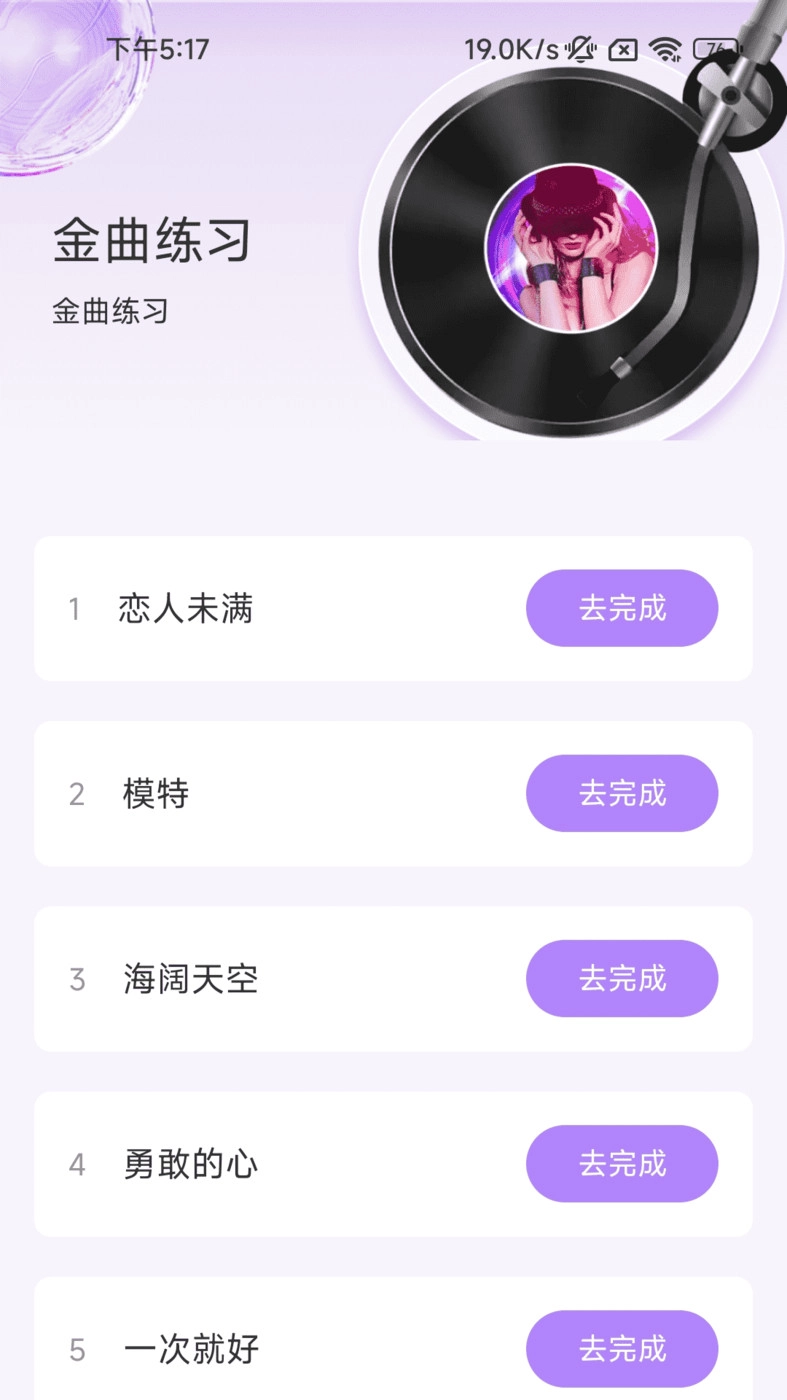Click 去完成 next to 模特
The width and height of the screenshot is (787, 1400).
point(622,793)
